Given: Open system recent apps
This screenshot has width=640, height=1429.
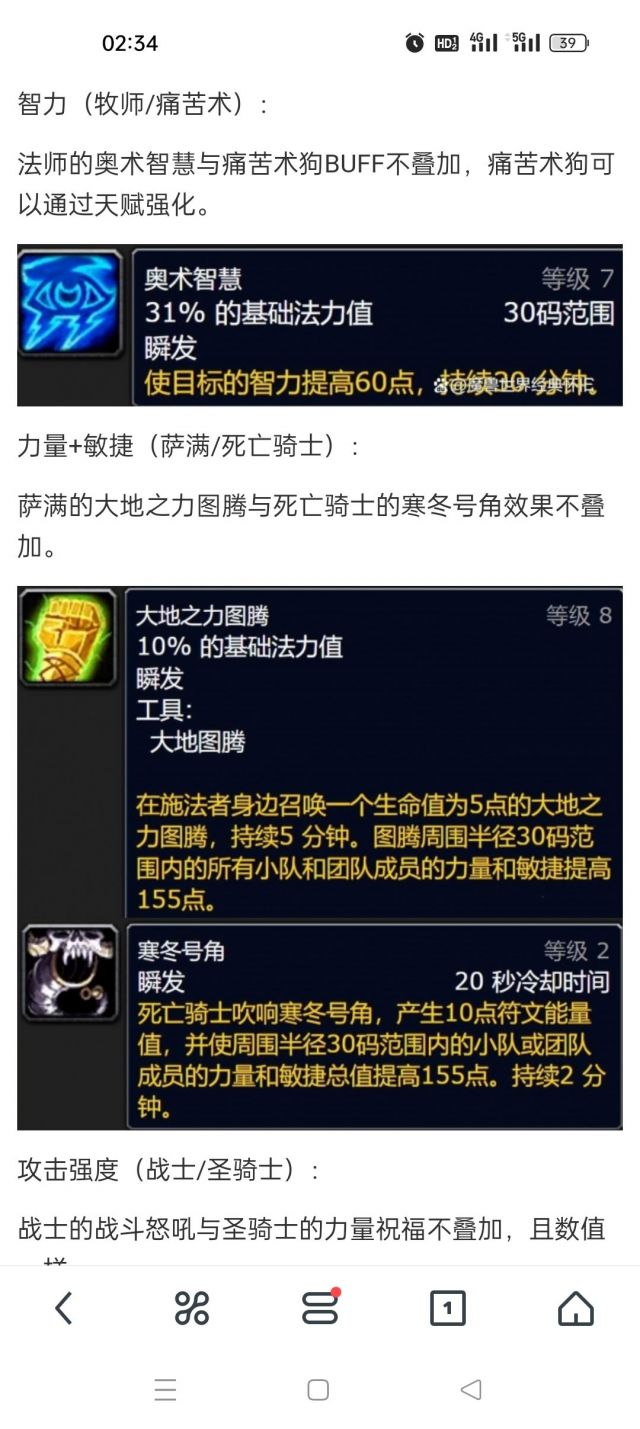Looking at the screenshot, I should (x=166, y=1389).
